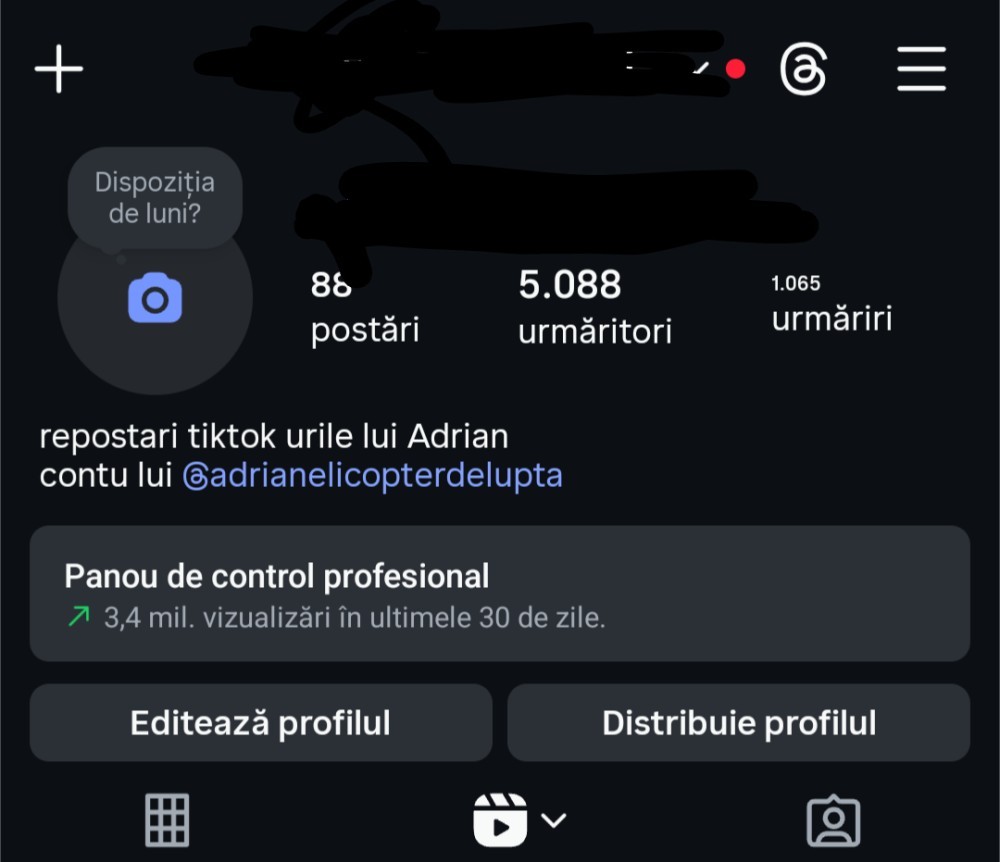Switch to the tagged photos tab
Screen dimensions: 1000x862
833,820
